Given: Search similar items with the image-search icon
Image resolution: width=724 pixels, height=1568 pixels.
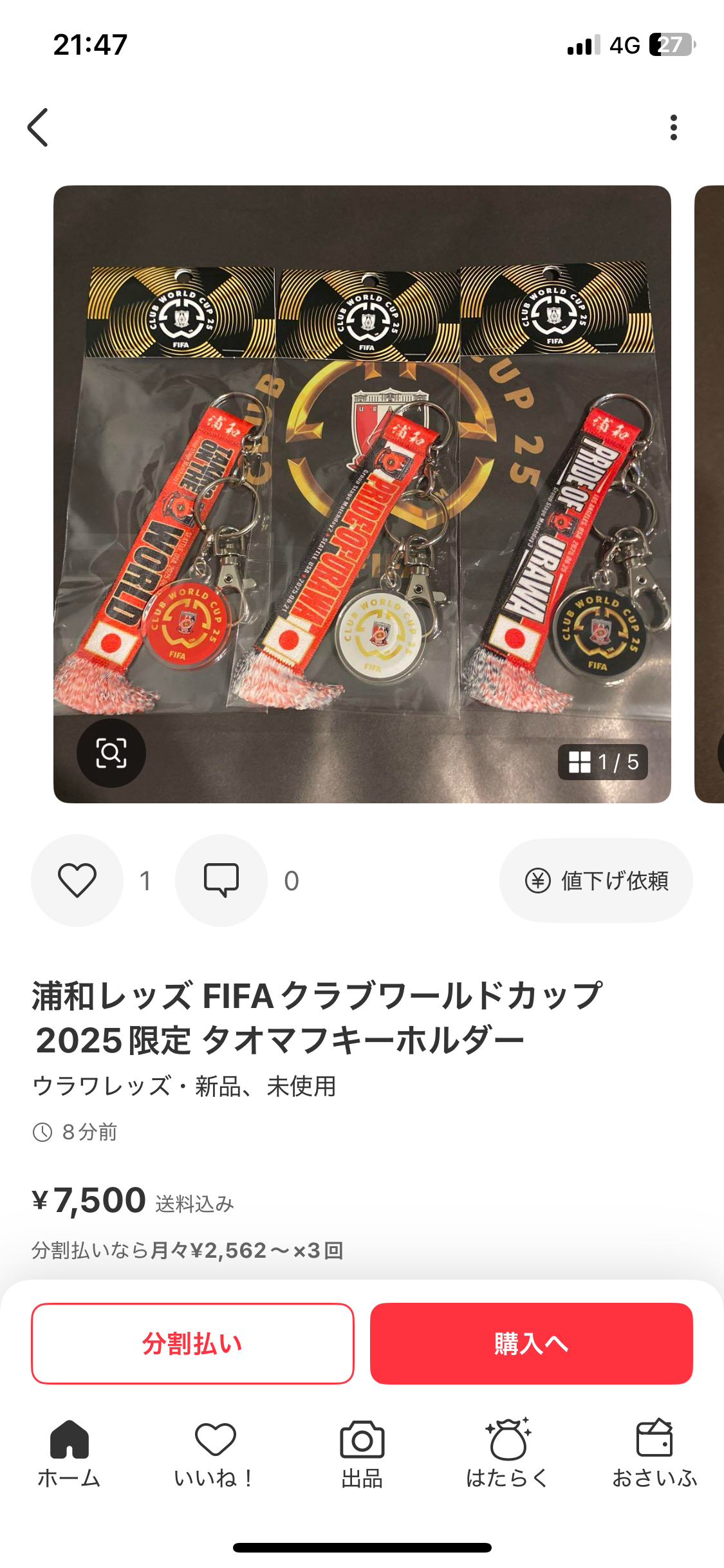Looking at the screenshot, I should [111, 752].
